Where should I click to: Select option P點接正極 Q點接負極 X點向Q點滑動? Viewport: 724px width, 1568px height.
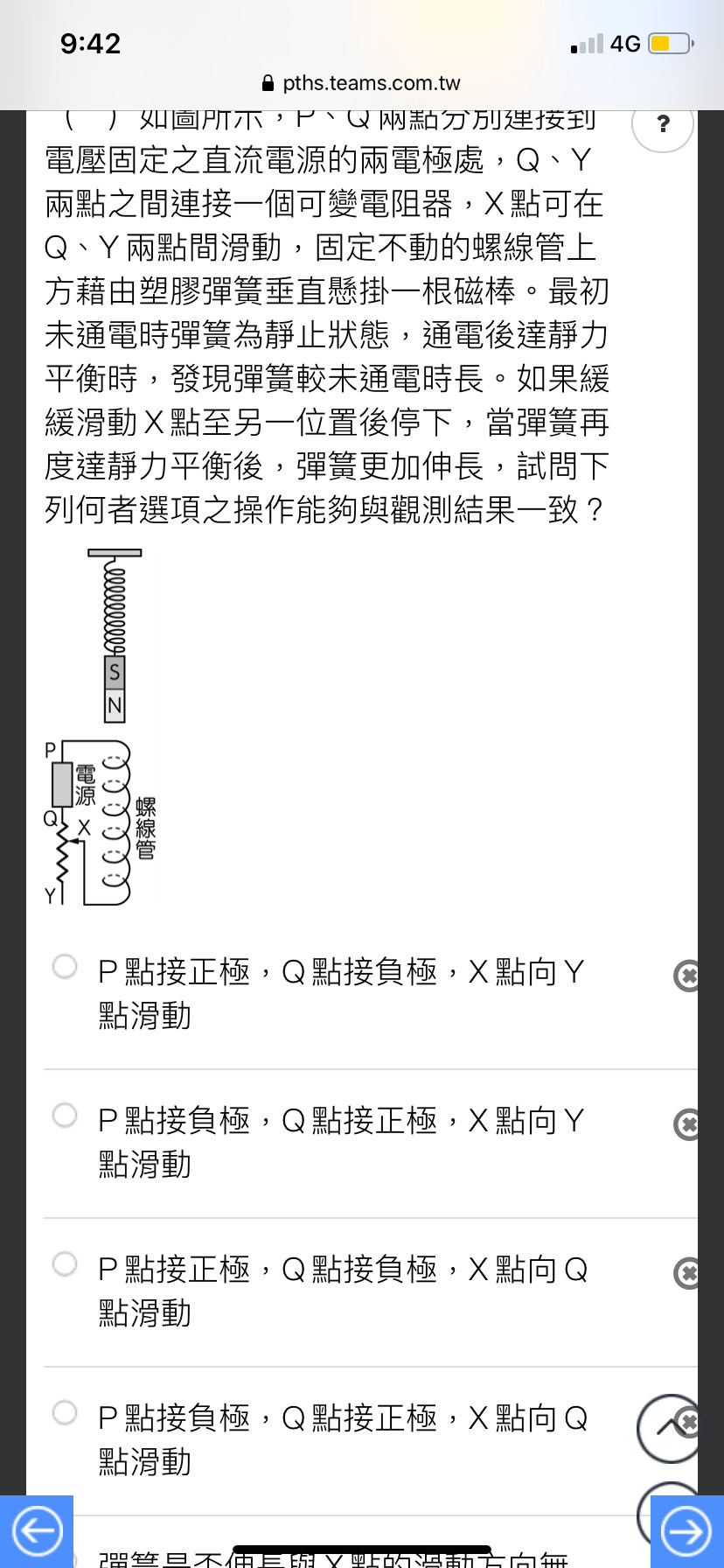[x=65, y=1264]
